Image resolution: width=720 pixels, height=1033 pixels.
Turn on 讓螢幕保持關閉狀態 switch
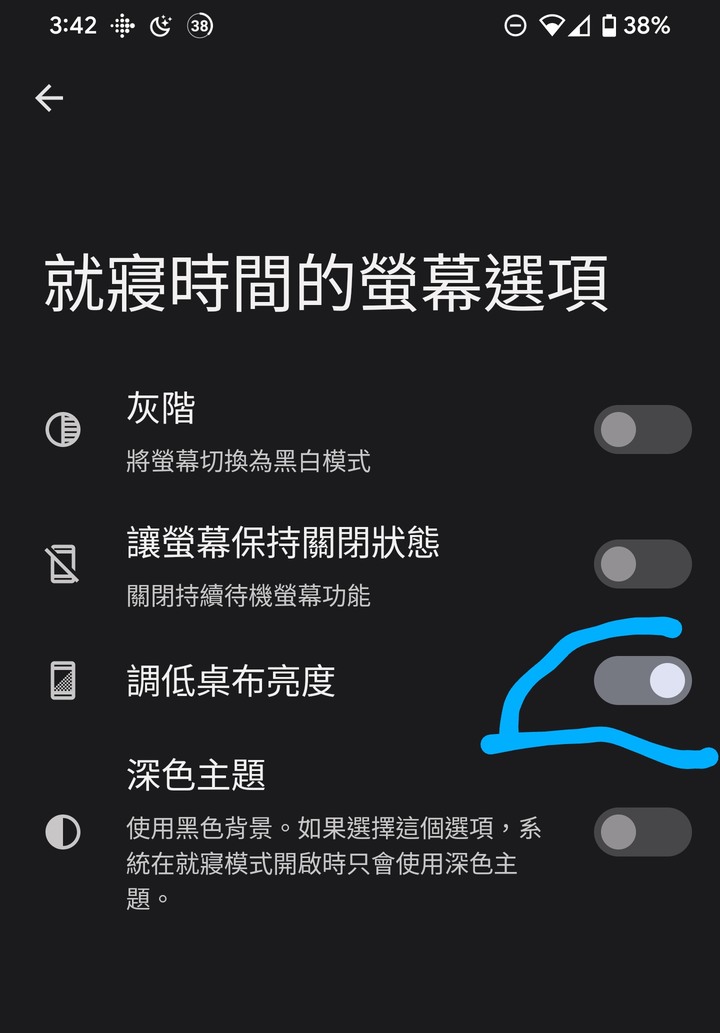coord(642,564)
